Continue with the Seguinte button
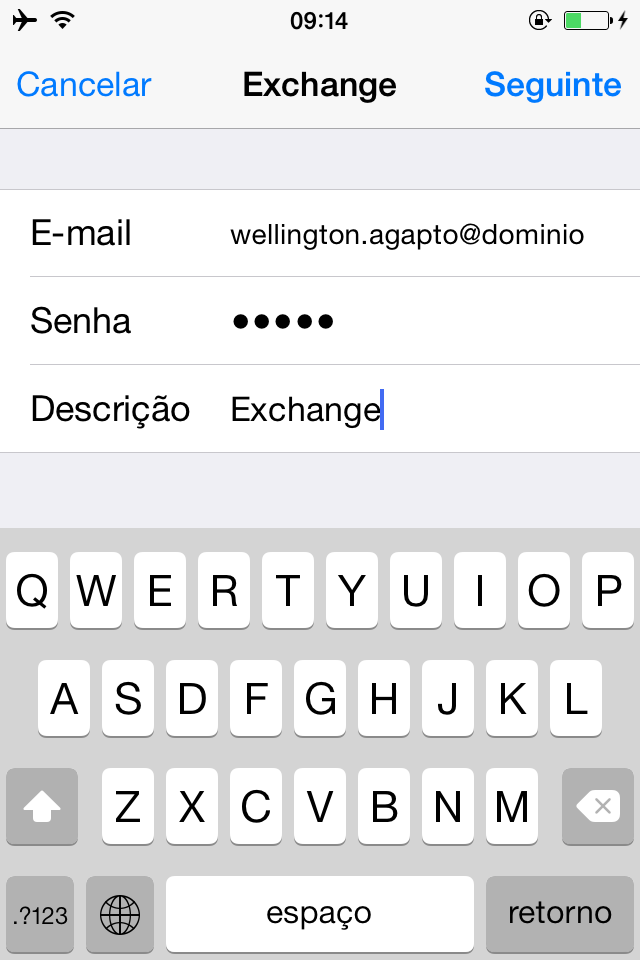 (552, 85)
